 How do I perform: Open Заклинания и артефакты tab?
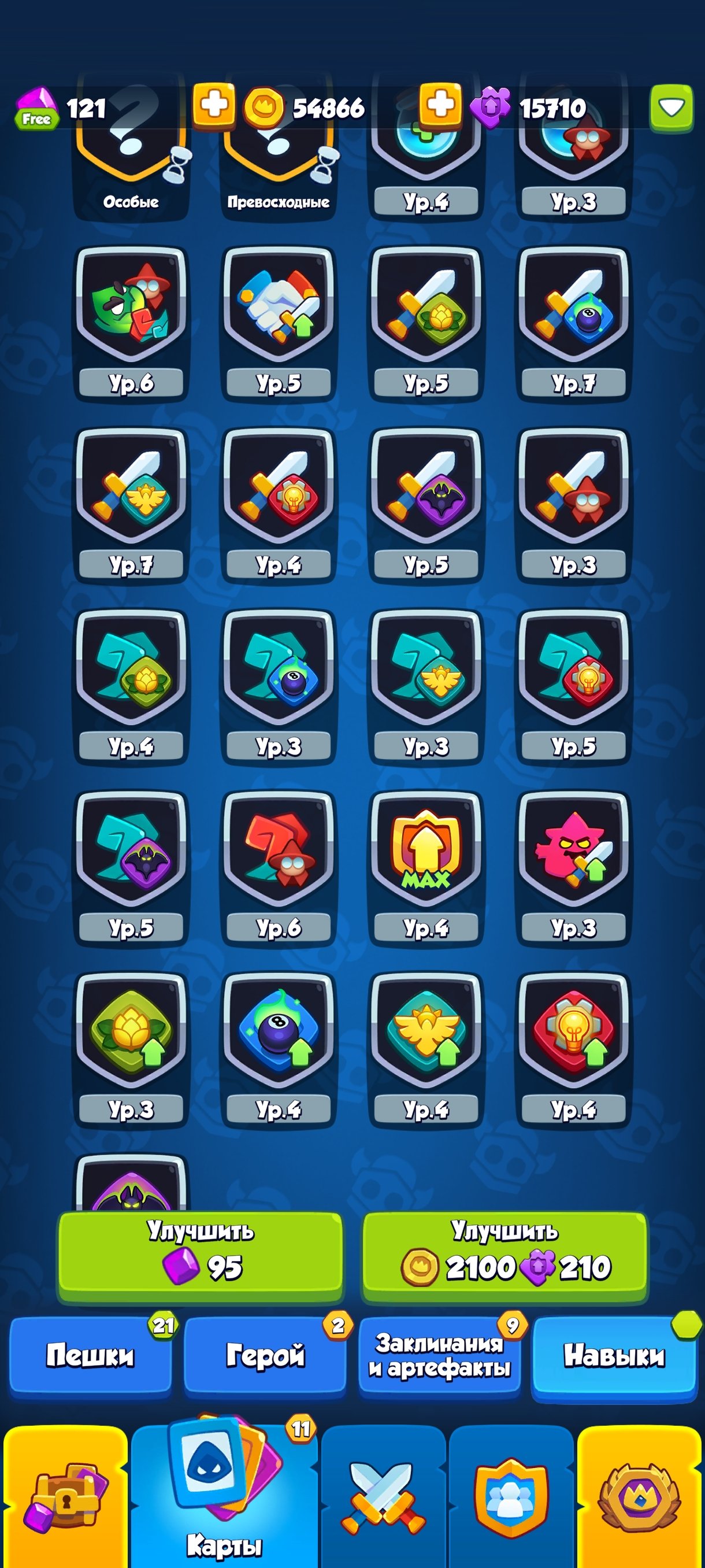439,1356
